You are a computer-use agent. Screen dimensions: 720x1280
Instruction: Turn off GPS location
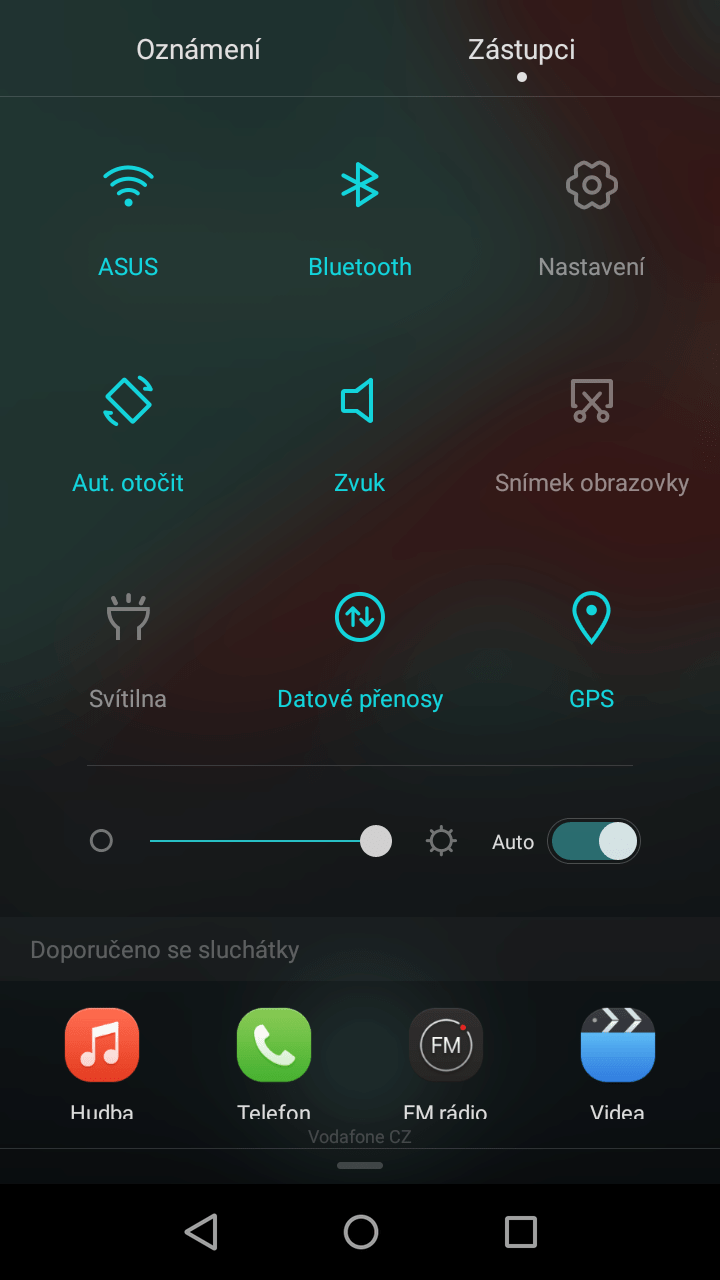tap(591, 653)
